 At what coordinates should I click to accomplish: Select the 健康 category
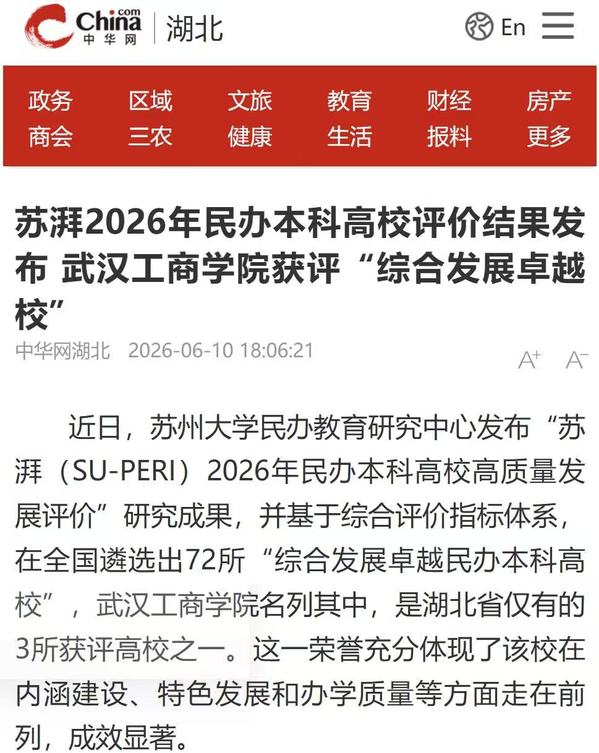[250, 136]
